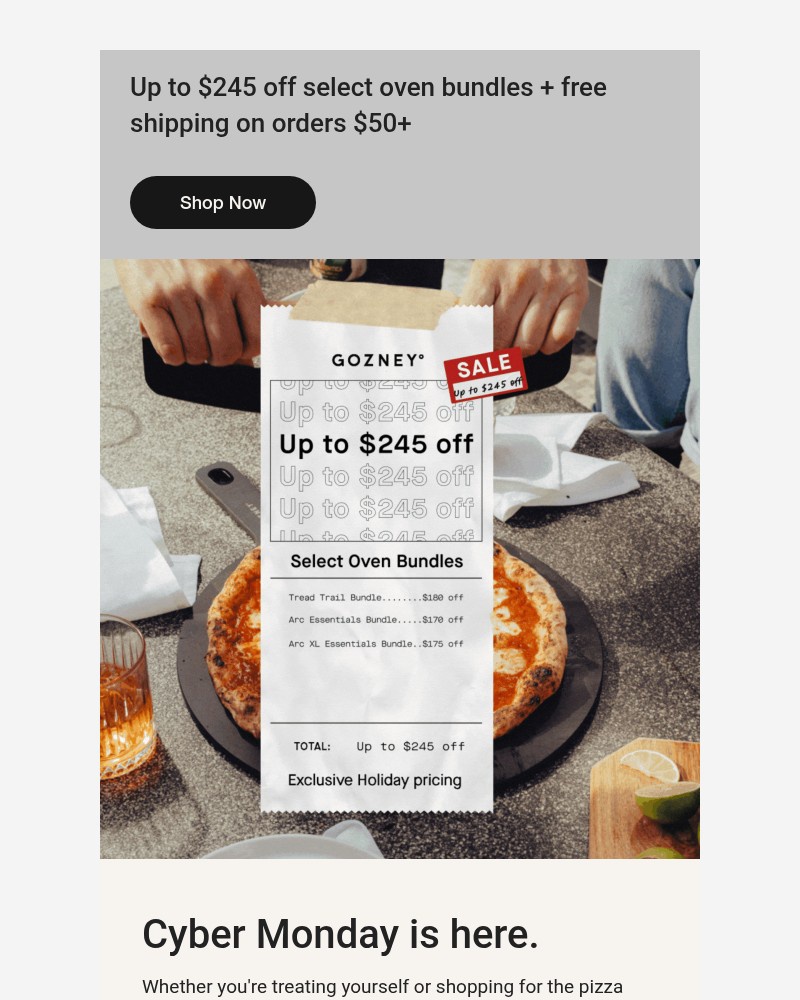800x1000 pixels.
Task: Click the Shop Now button
Action: pos(222,202)
